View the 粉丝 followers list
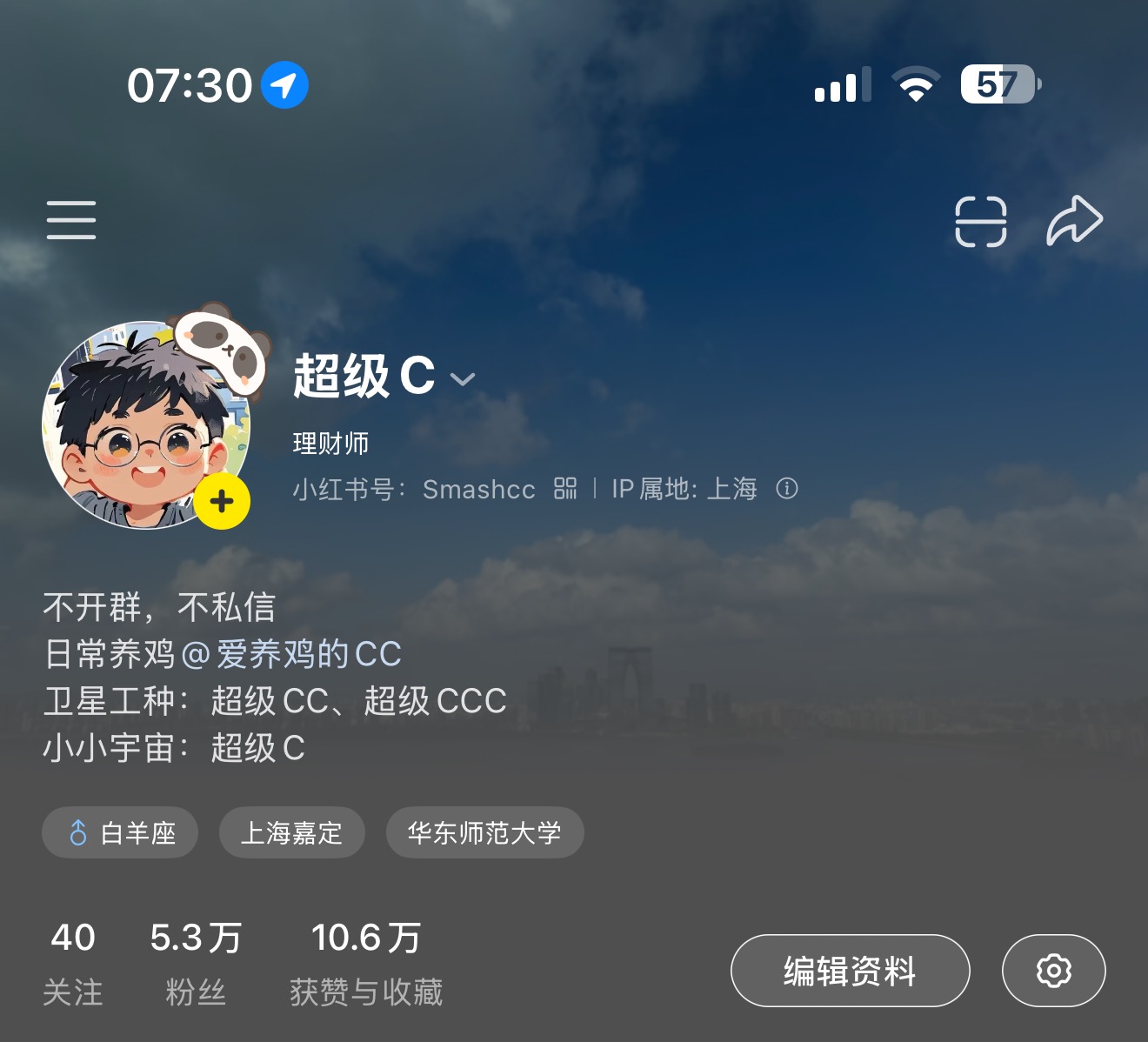Screen dimensions: 1148x1042 click(196, 964)
